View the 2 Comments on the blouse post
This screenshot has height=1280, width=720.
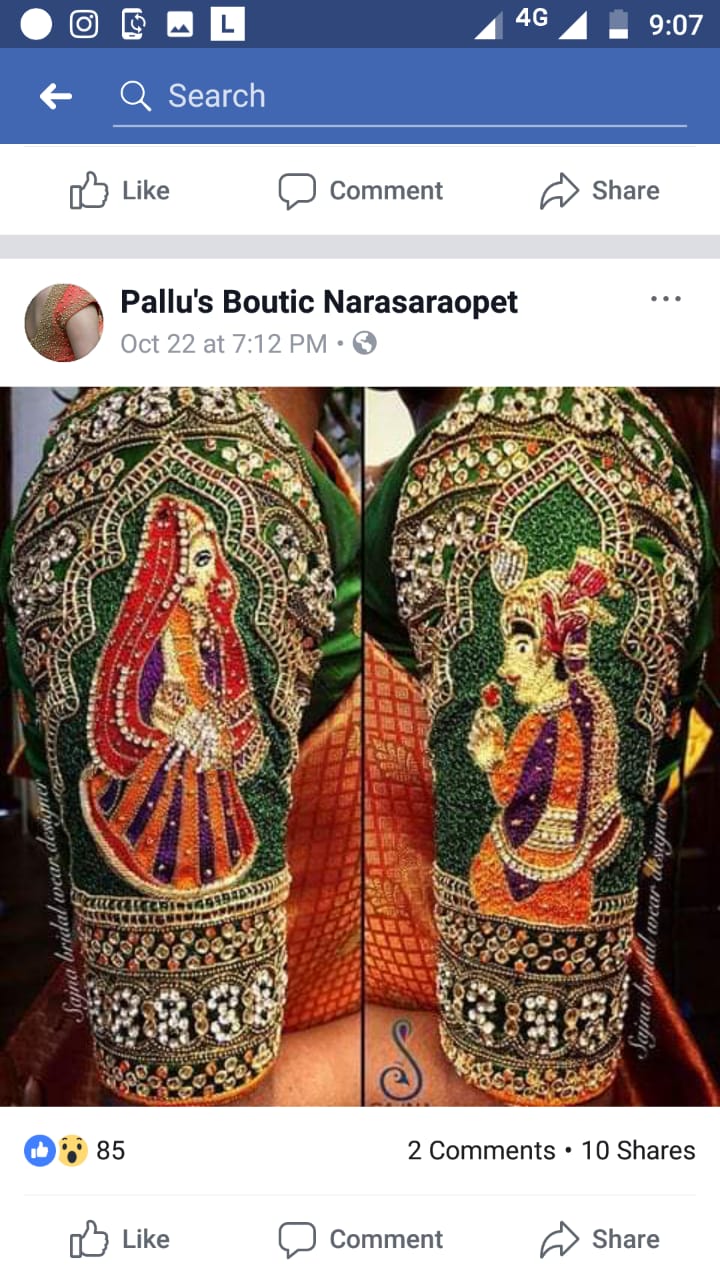[x=481, y=1150]
